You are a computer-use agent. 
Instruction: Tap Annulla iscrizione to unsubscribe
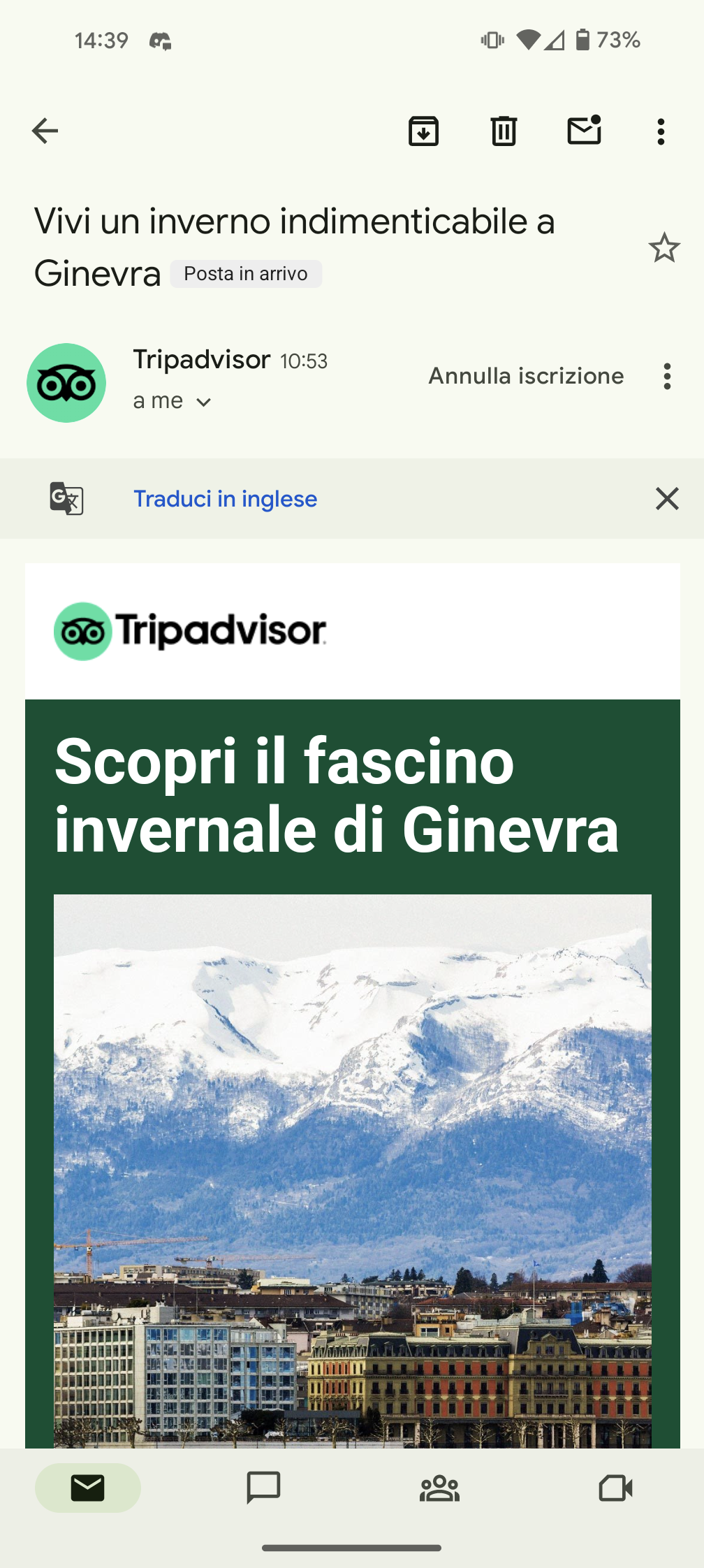[526, 376]
